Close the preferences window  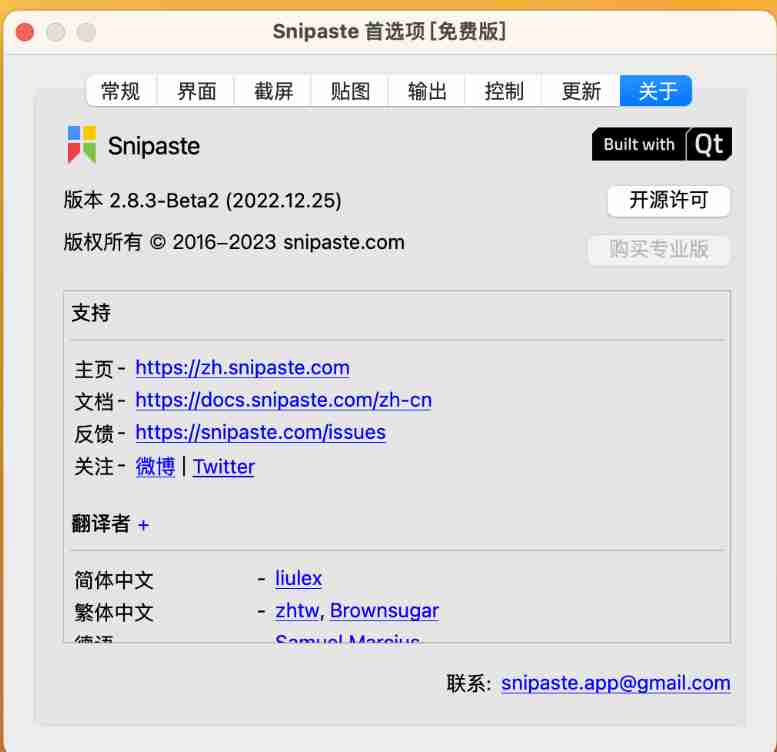click(x=25, y=32)
